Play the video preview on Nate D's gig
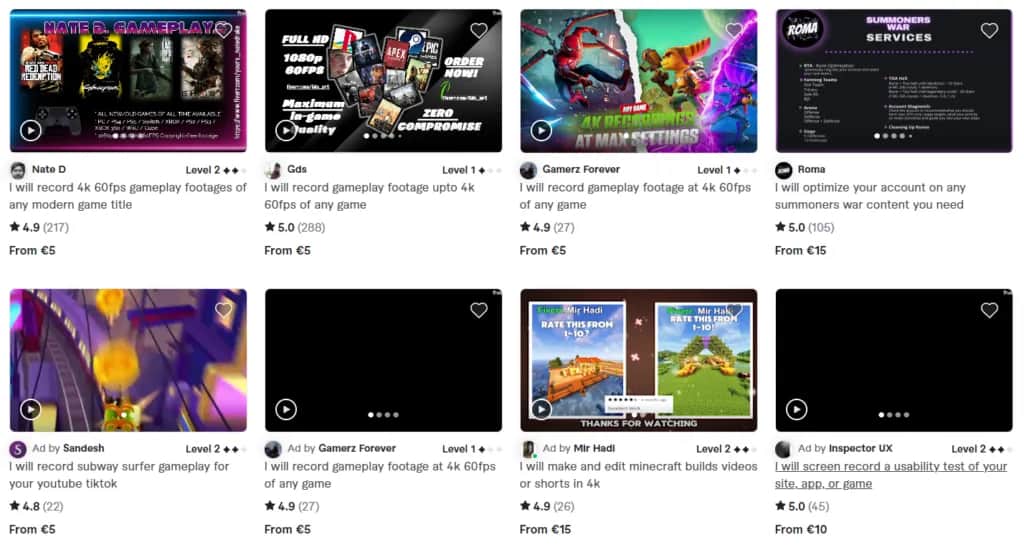This screenshot has width=1024, height=545. [31, 130]
